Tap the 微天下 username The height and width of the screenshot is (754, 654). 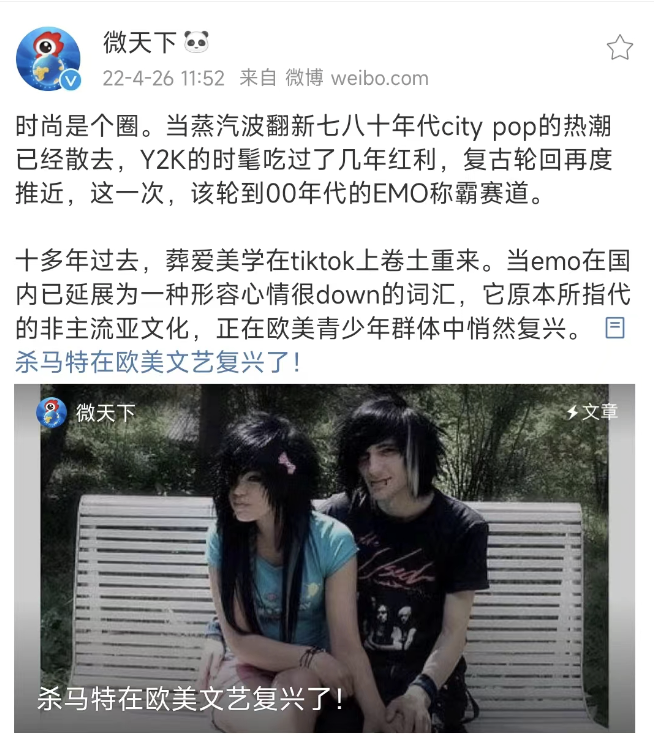(x=139, y=42)
